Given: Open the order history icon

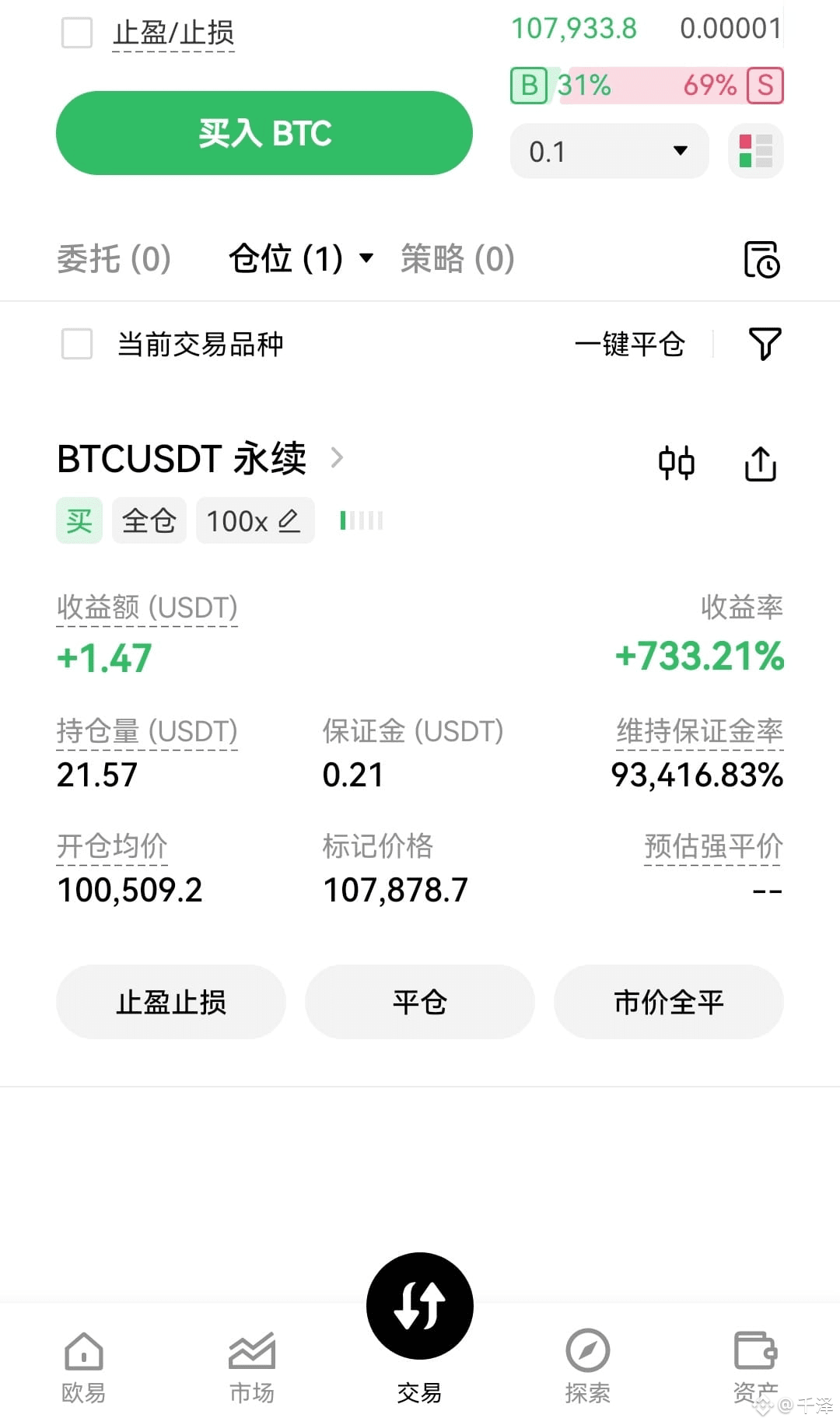Looking at the screenshot, I should (761, 260).
